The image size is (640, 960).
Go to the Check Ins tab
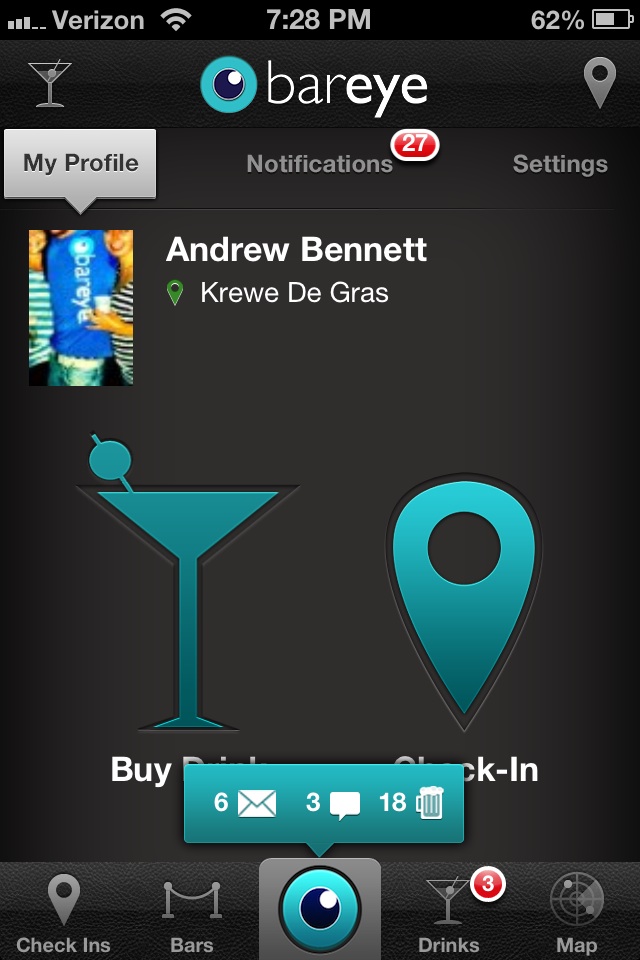63,912
